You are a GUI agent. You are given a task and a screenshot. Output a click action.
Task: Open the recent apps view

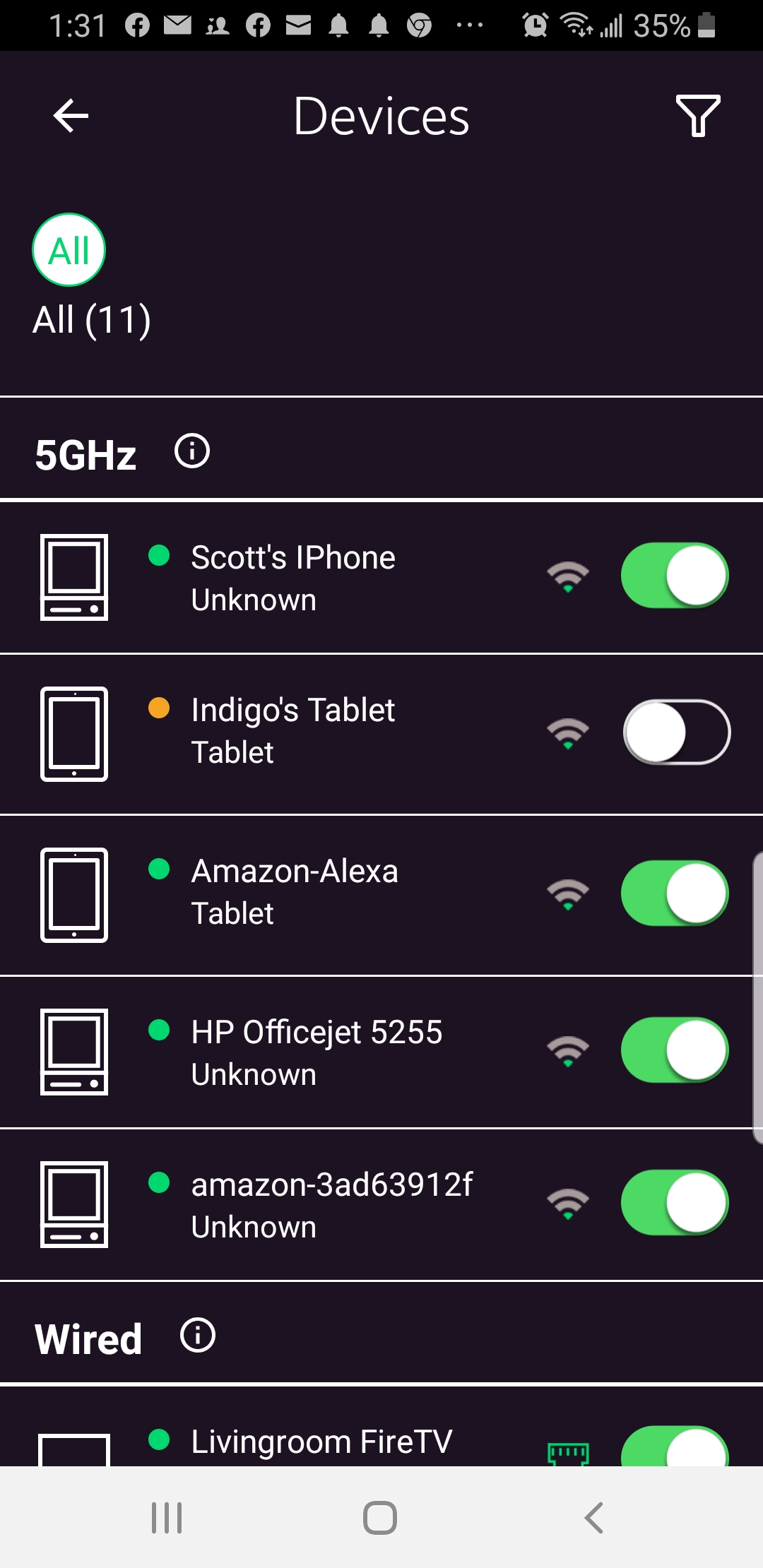coord(167,1517)
